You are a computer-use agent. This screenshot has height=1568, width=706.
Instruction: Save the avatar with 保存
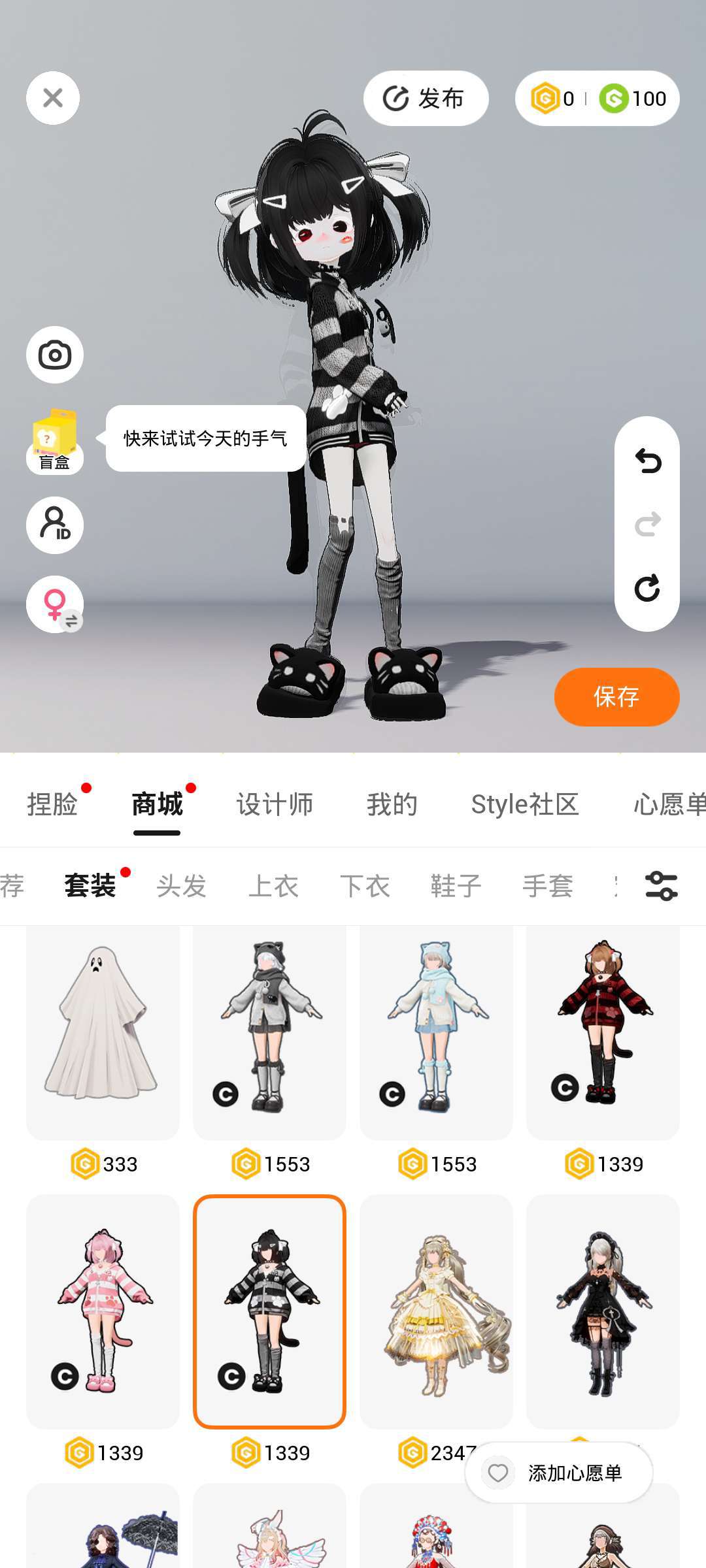coord(616,696)
